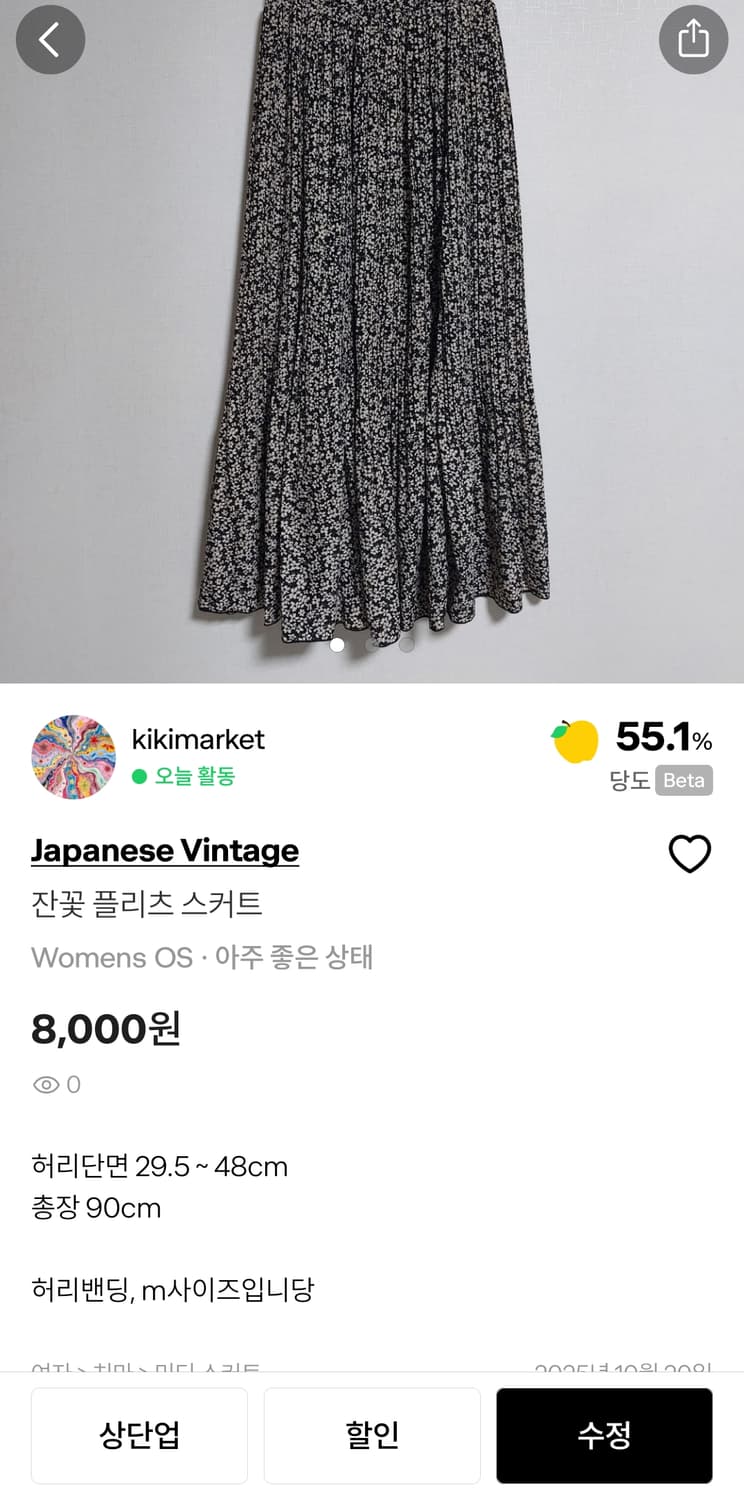Click the peach 당도 rating icon
Image resolution: width=744 pixels, height=1500 pixels.
[578, 742]
